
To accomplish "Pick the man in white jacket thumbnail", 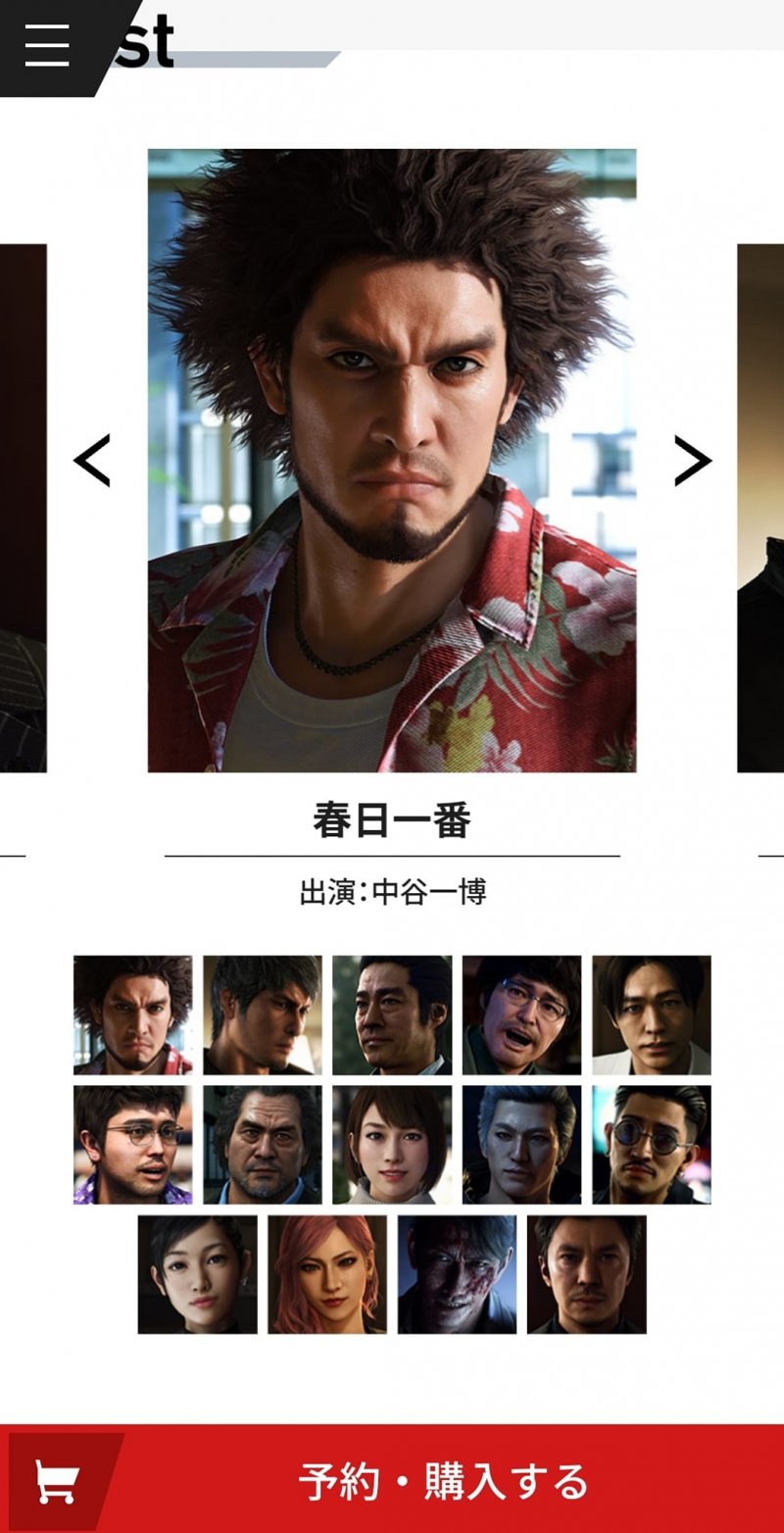I will [652, 1015].
